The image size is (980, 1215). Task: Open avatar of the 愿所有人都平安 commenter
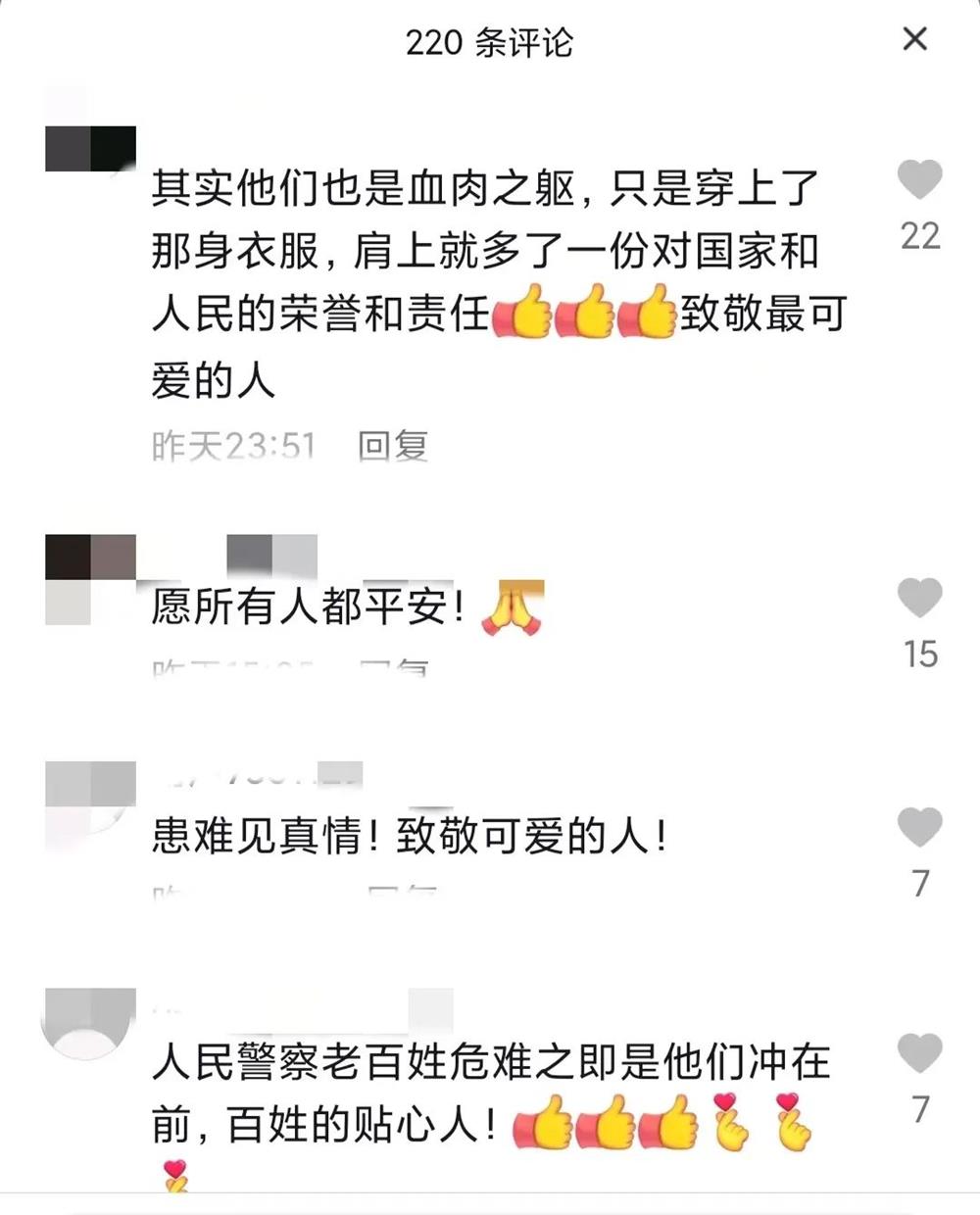(x=90, y=579)
